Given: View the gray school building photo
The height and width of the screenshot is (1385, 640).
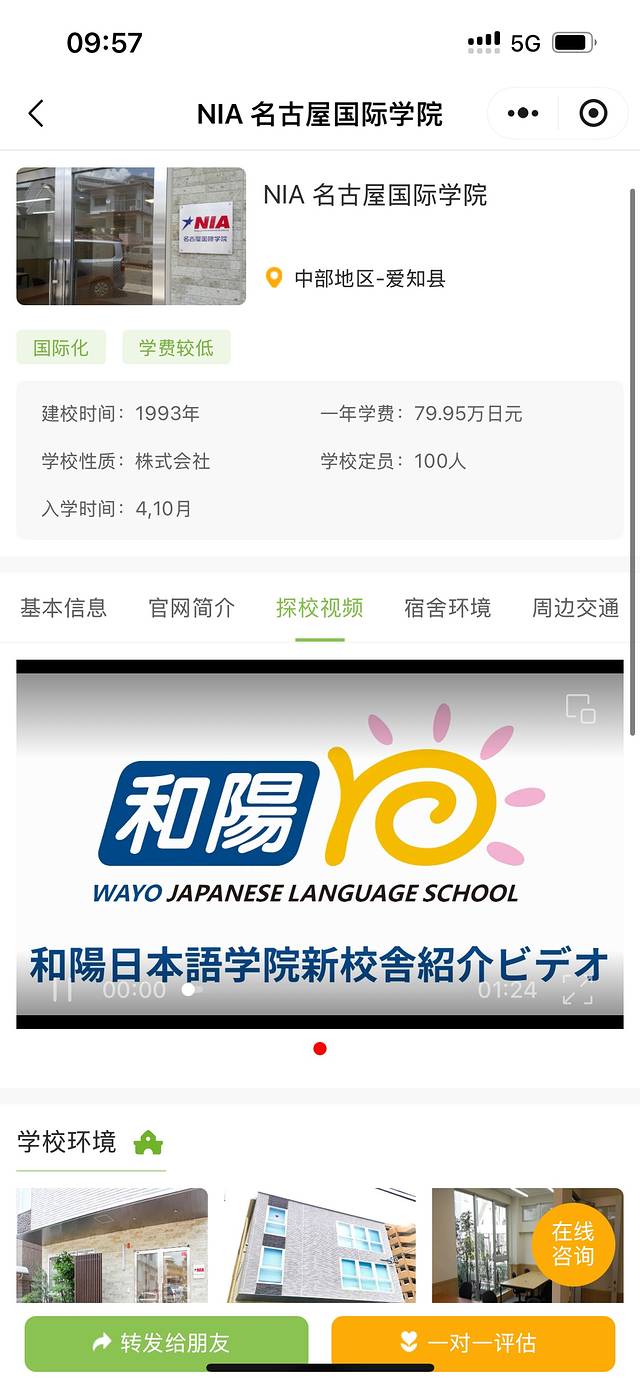Looking at the screenshot, I should [x=320, y=1245].
